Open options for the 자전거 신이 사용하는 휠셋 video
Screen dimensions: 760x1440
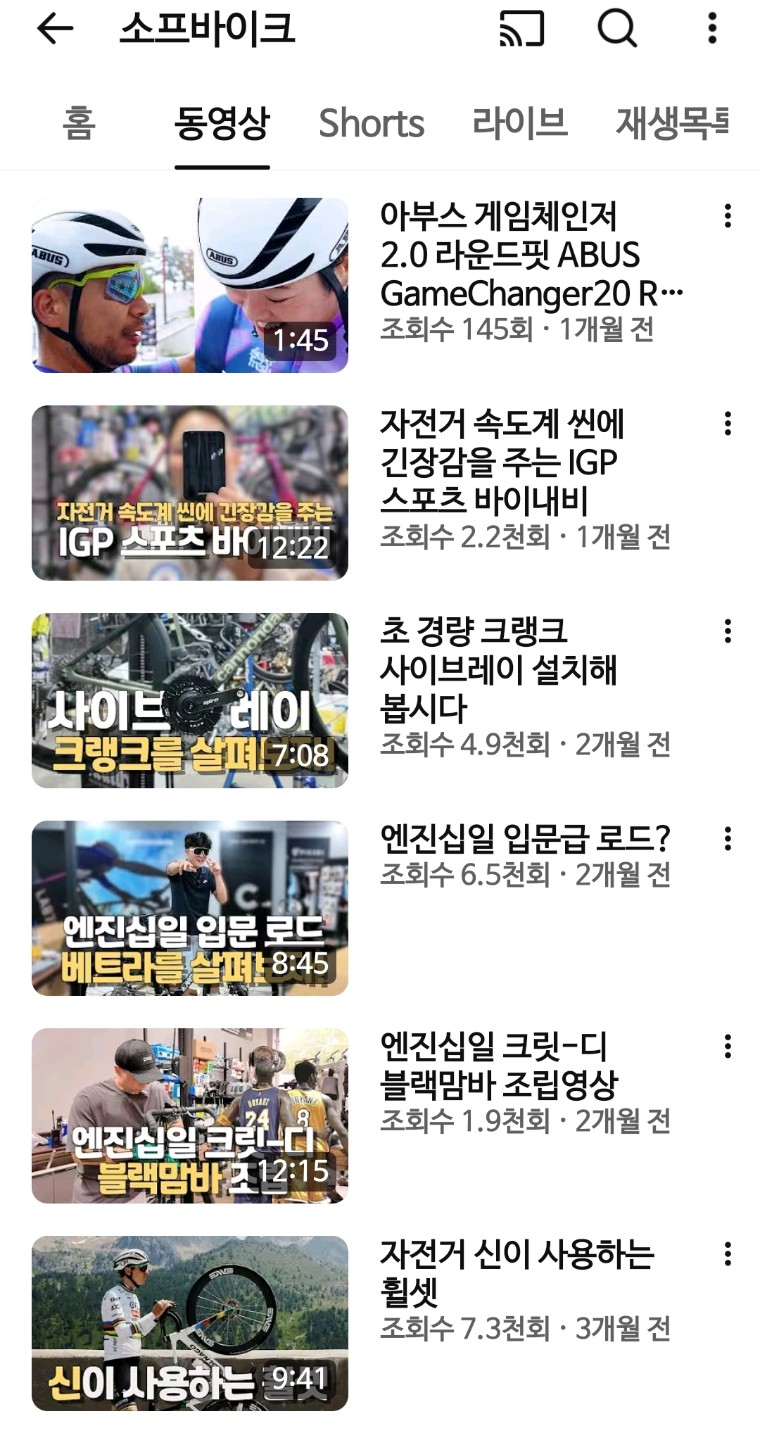pos(727,1254)
